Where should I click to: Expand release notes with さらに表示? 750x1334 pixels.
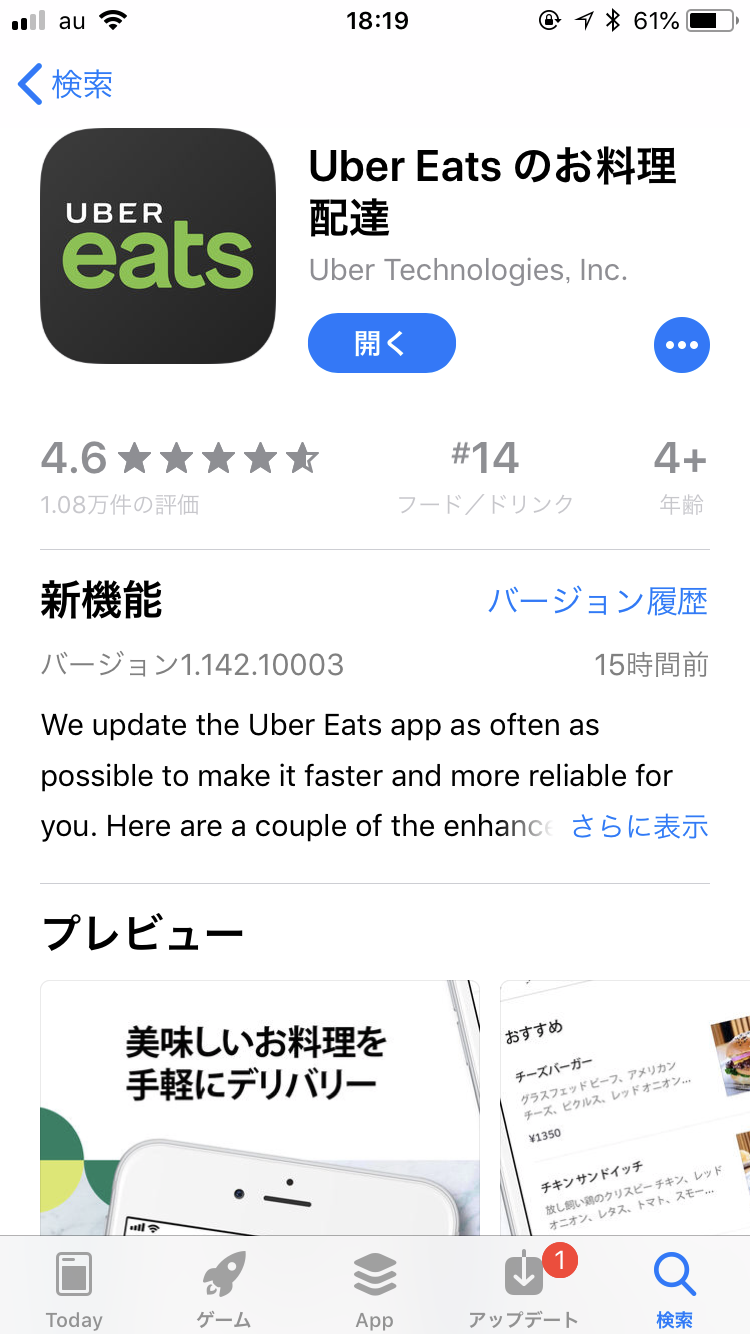click(640, 826)
